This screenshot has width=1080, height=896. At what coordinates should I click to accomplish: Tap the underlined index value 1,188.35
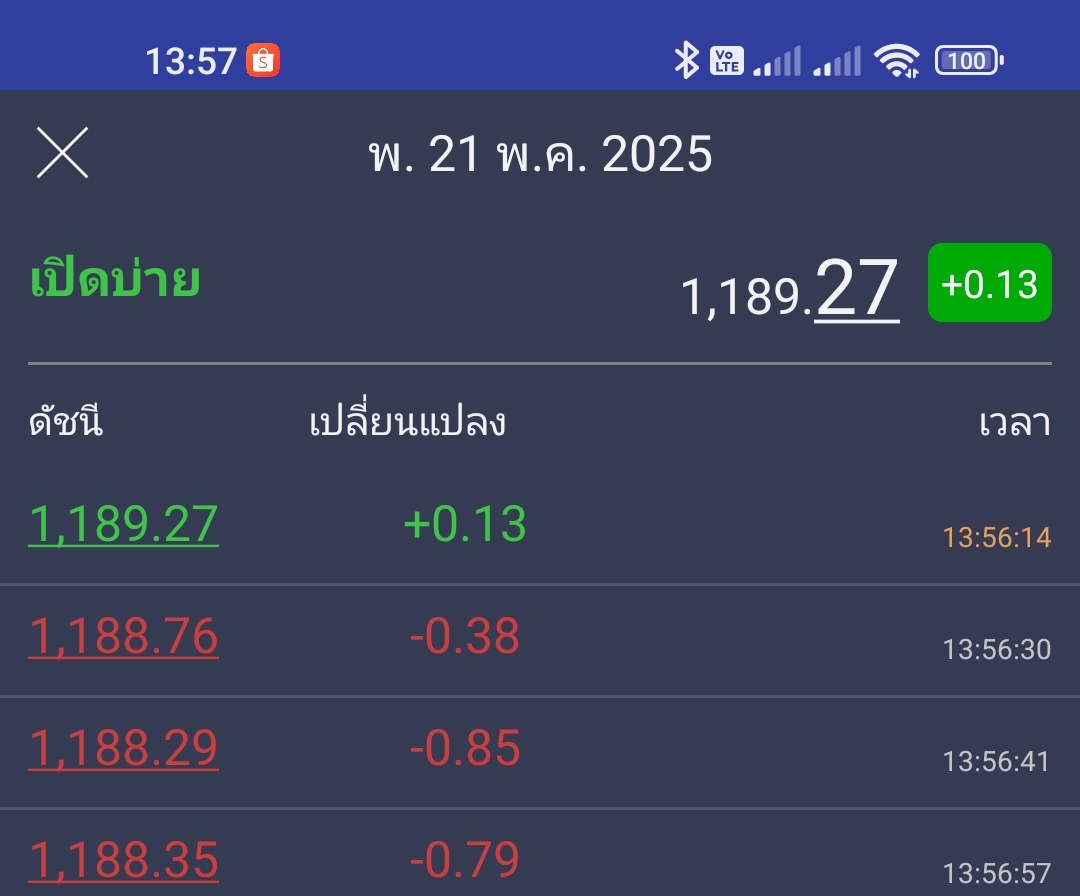point(123,860)
